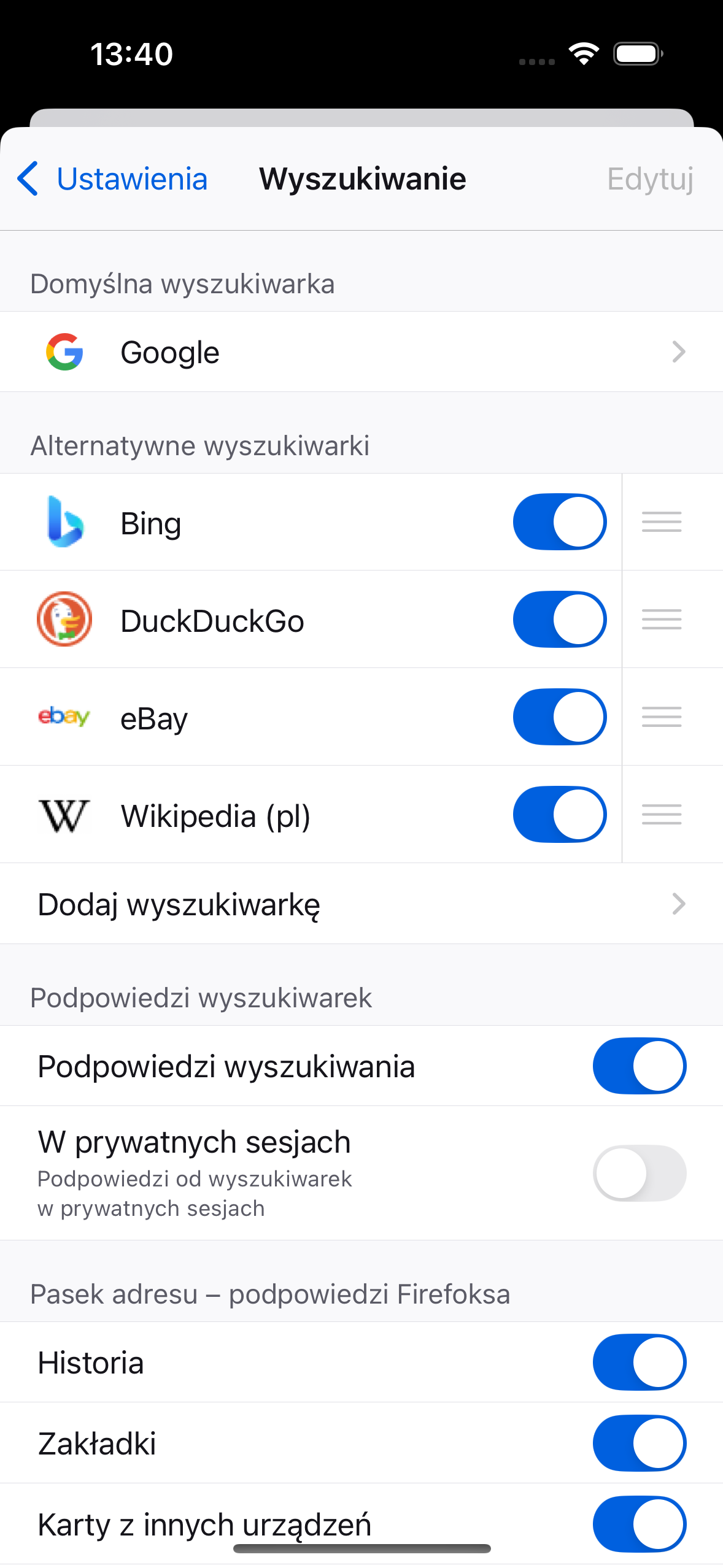This screenshot has height=1568, width=723.
Task: Disable Podpowiedzi wyszukiwania
Action: pyautogui.click(x=639, y=1066)
